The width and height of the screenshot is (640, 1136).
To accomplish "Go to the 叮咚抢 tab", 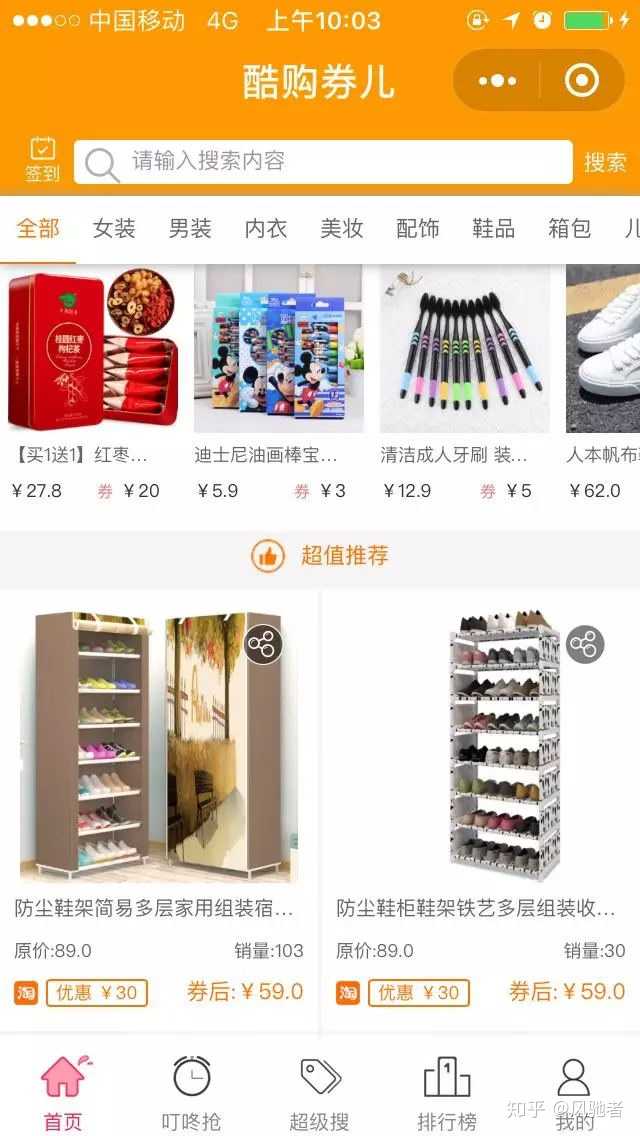I will 191,1092.
